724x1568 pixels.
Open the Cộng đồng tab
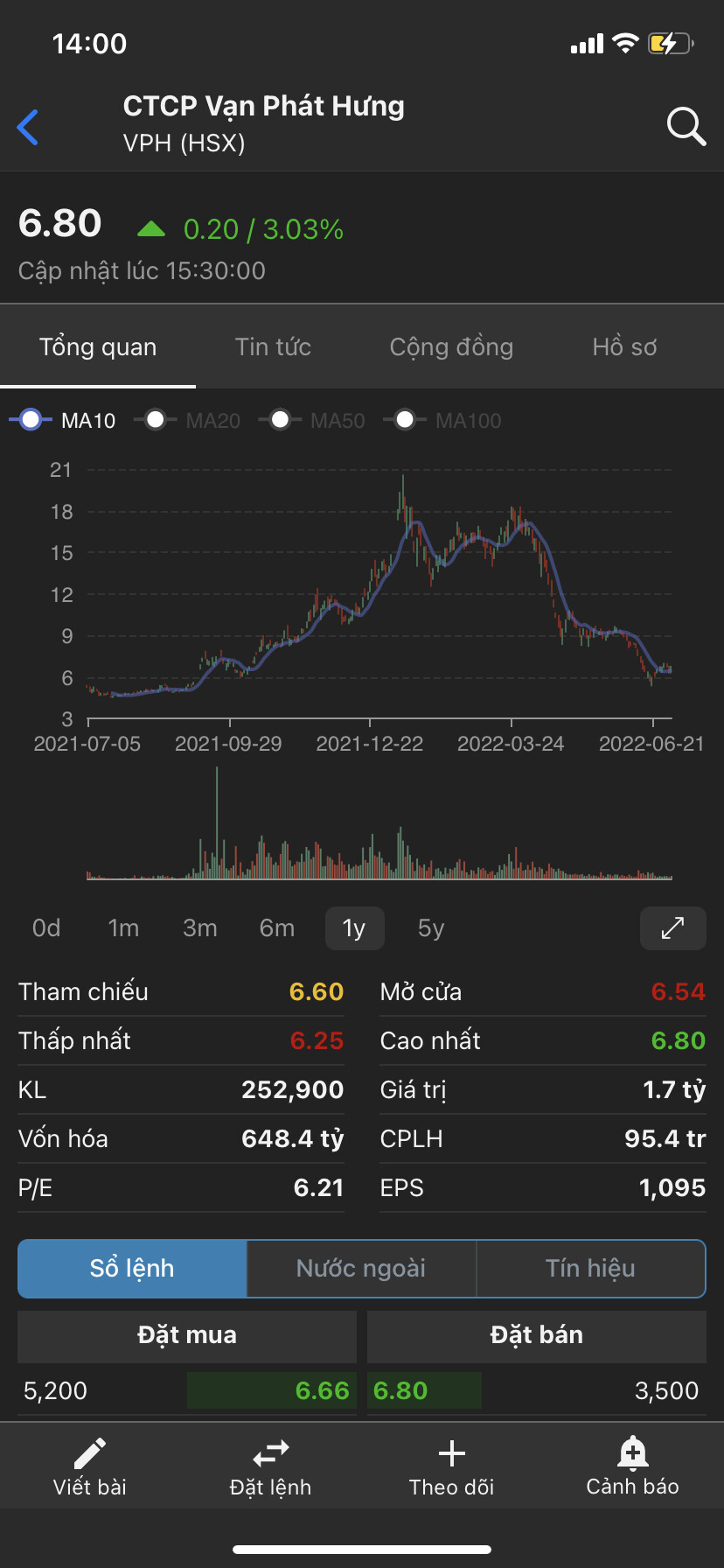point(451,347)
